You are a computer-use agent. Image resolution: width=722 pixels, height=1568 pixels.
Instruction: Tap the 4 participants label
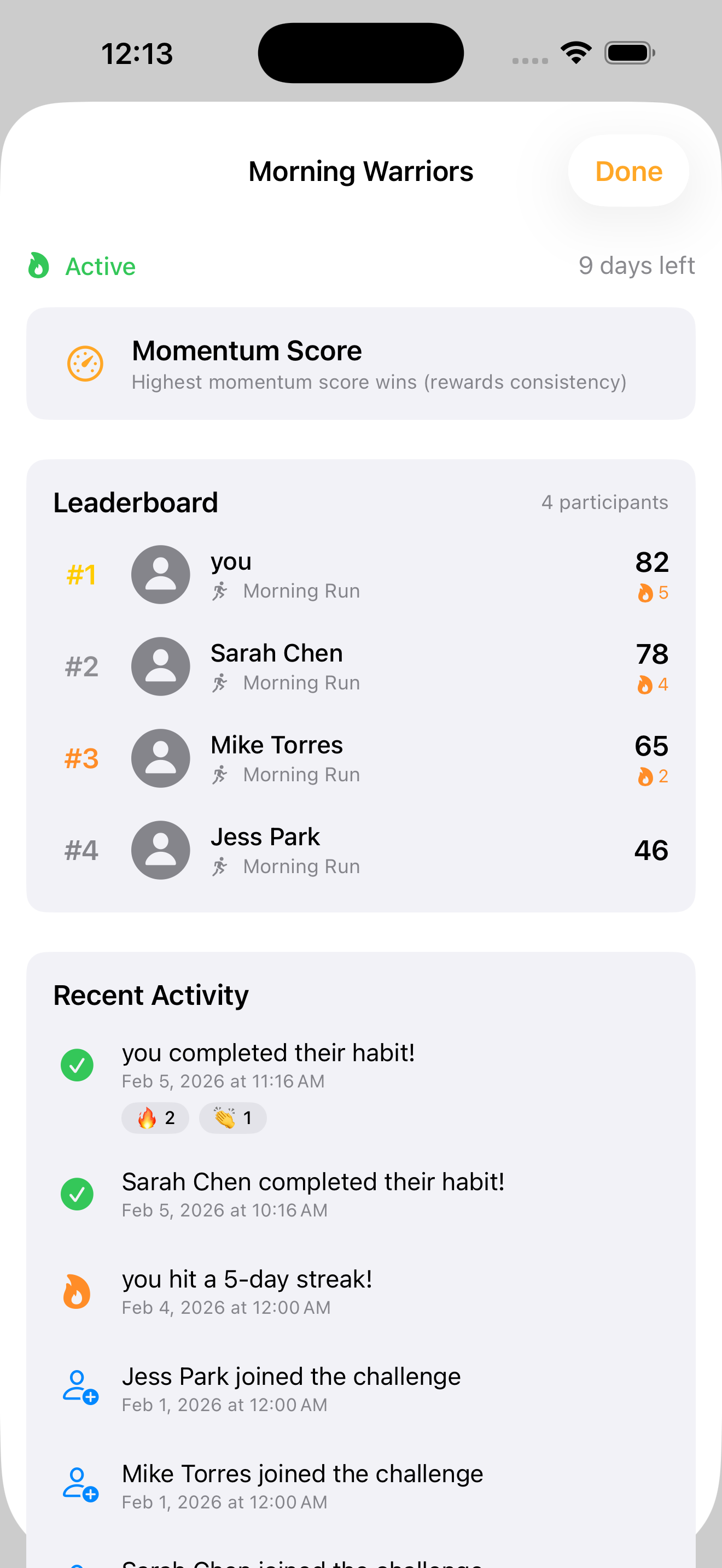click(x=605, y=502)
